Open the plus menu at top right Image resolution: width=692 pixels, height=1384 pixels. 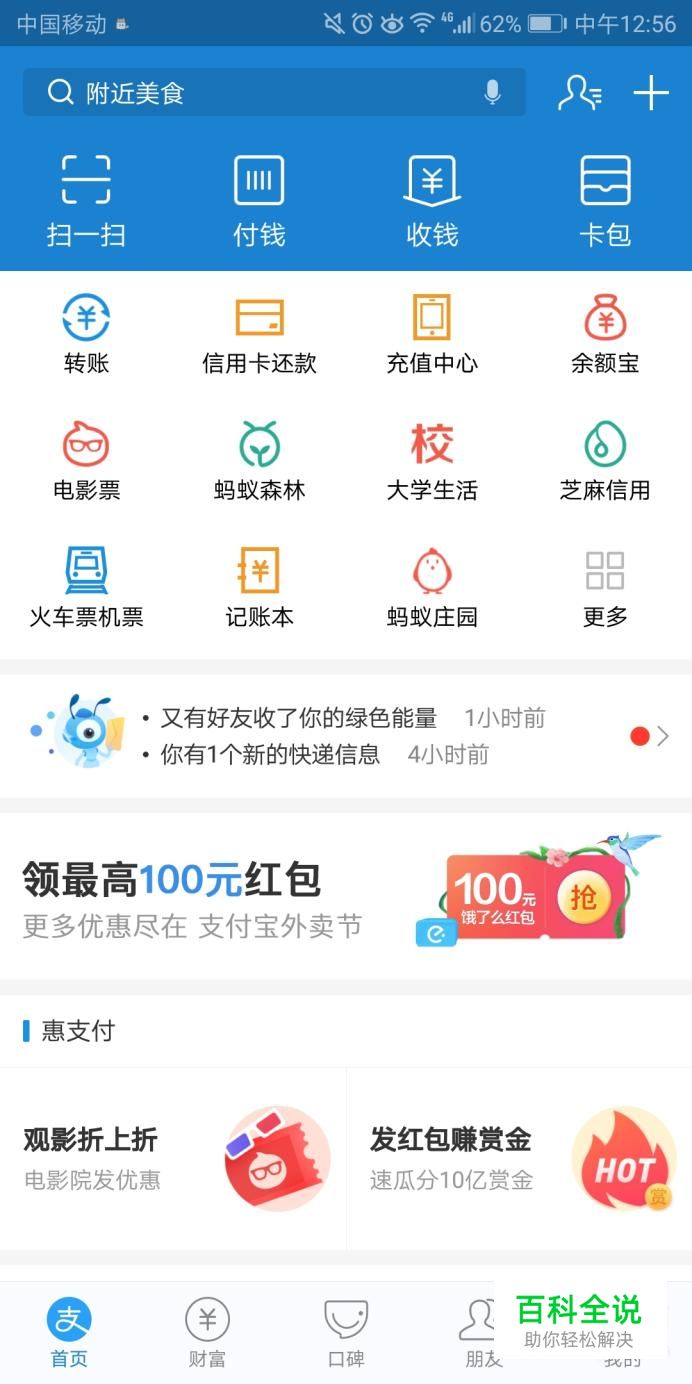651,93
